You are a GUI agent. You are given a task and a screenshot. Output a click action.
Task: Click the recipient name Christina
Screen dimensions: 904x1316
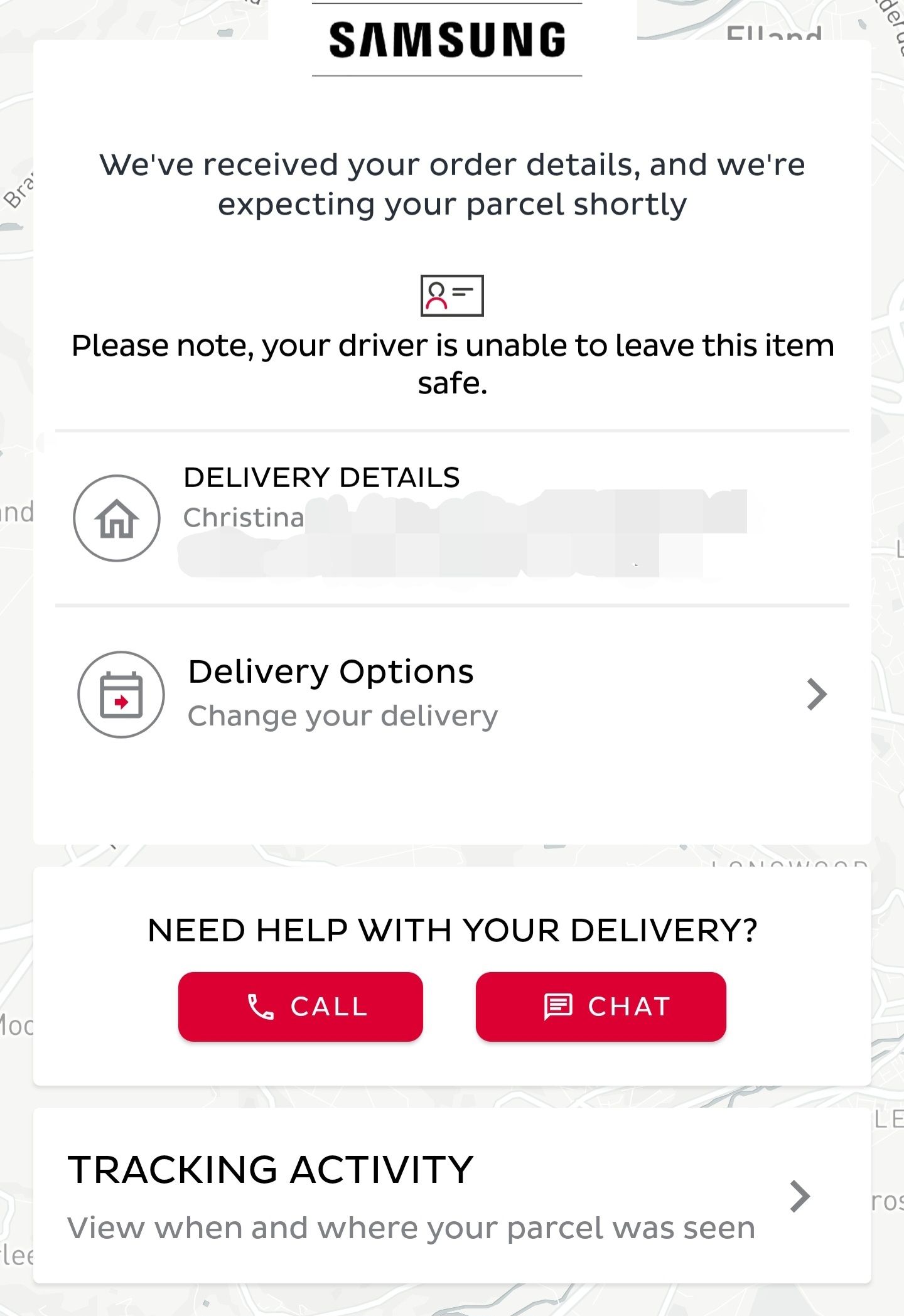244,517
